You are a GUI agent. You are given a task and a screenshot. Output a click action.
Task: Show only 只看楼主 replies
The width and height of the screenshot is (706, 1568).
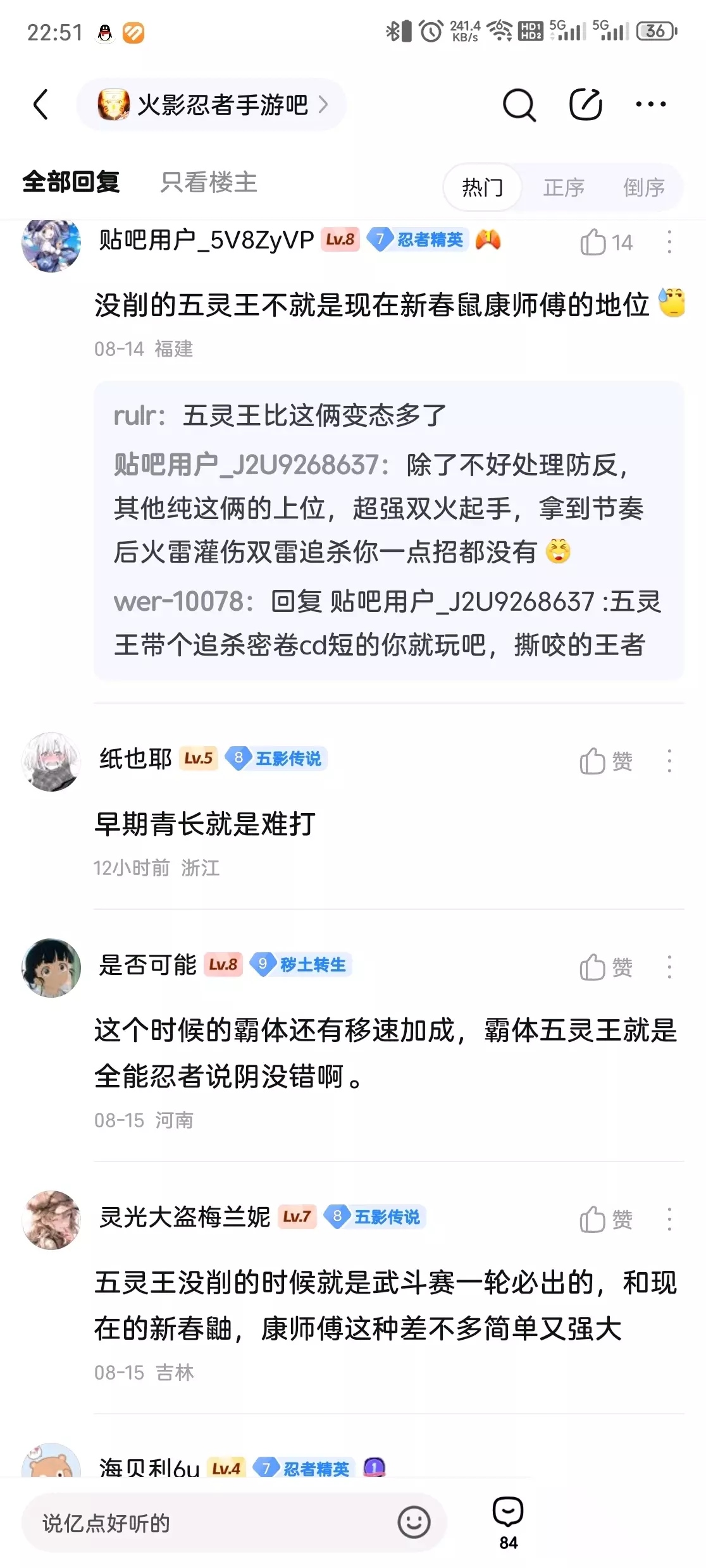pyautogui.click(x=209, y=182)
